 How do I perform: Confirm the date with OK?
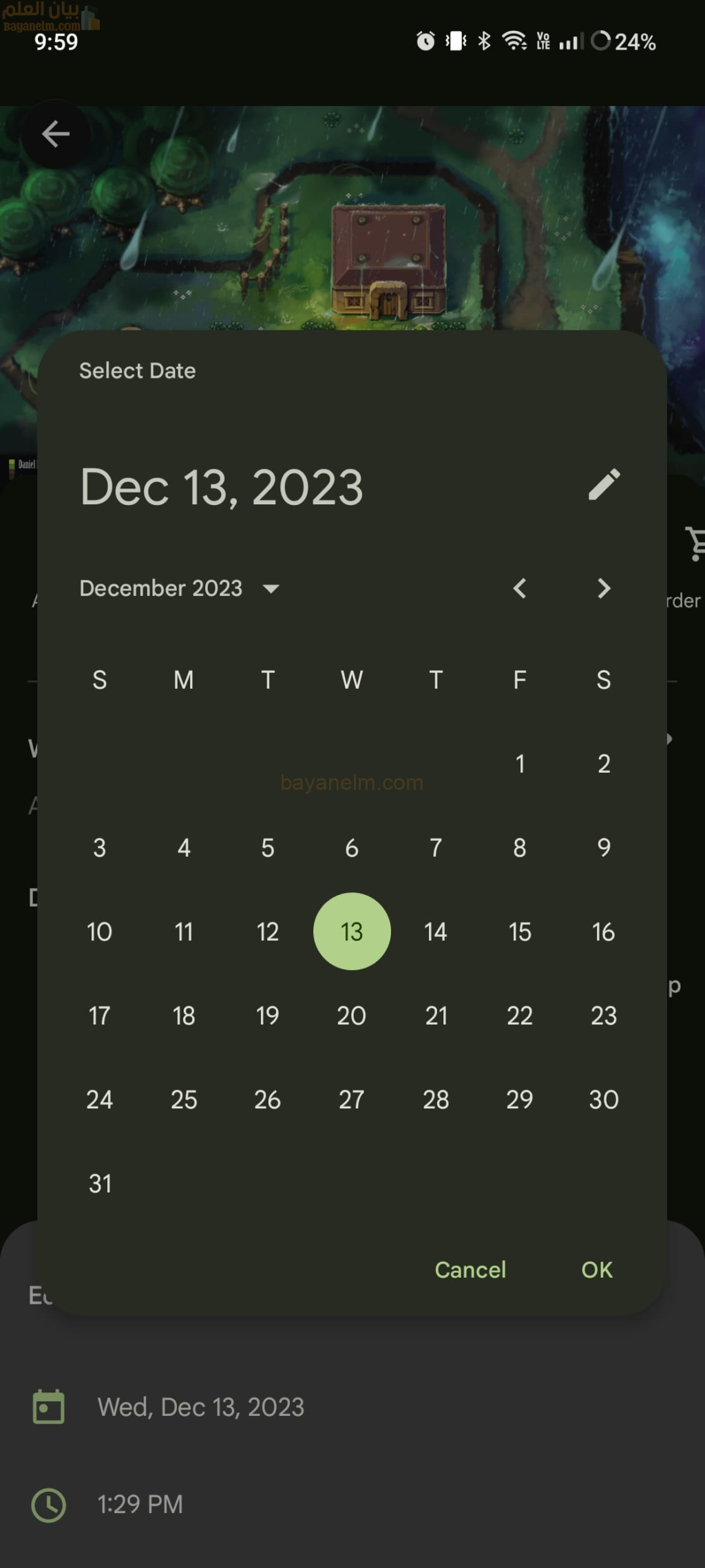[x=597, y=1269]
